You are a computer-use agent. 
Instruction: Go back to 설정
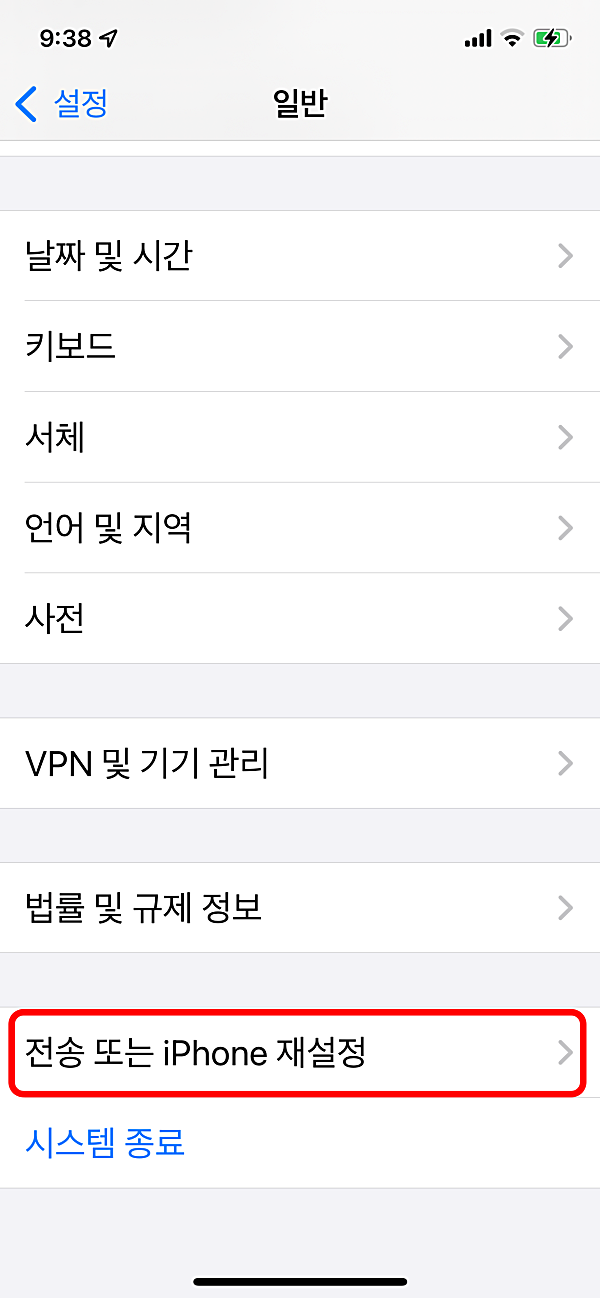pos(62,103)
